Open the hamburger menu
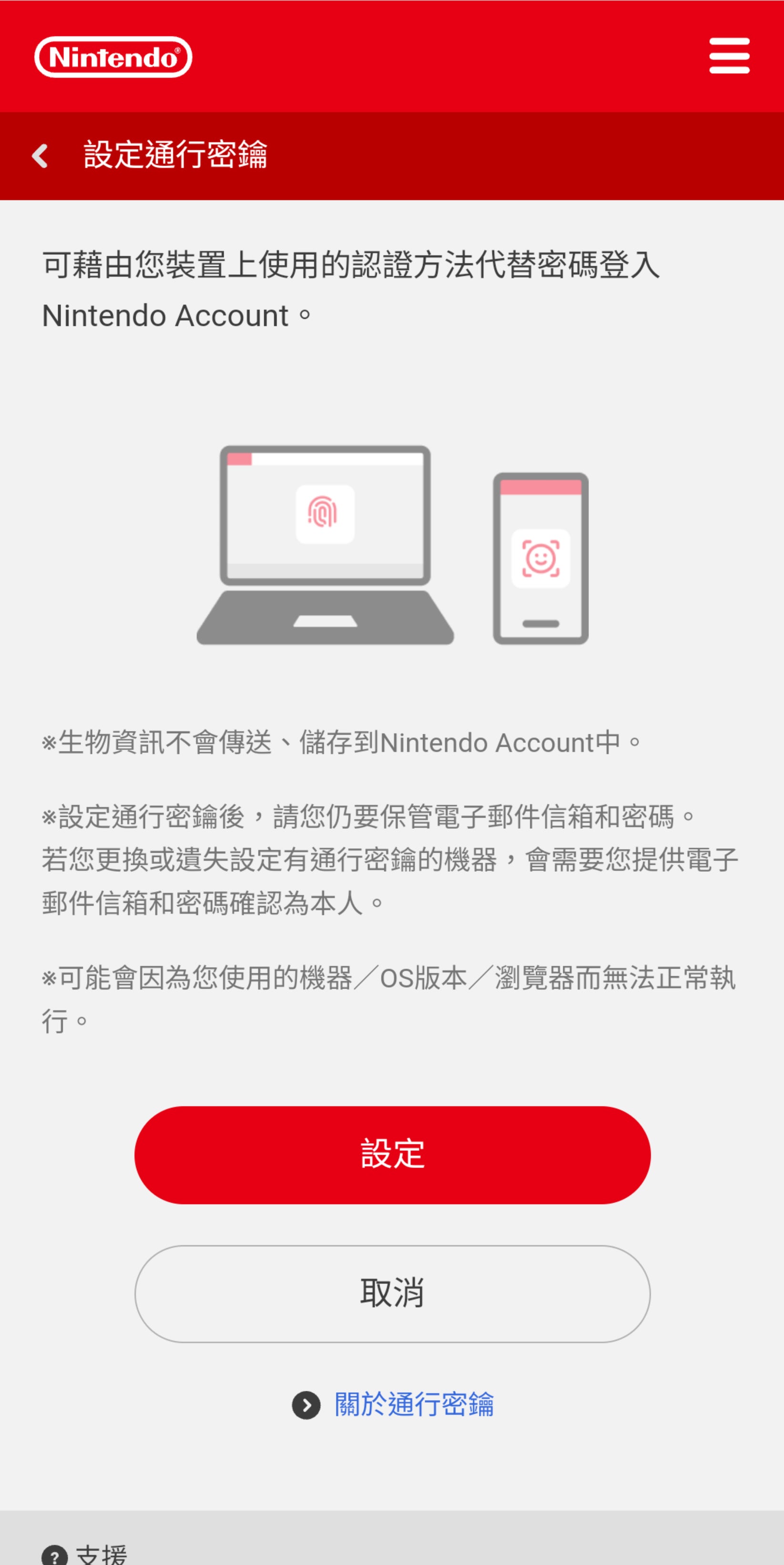 tap(729, 56)
